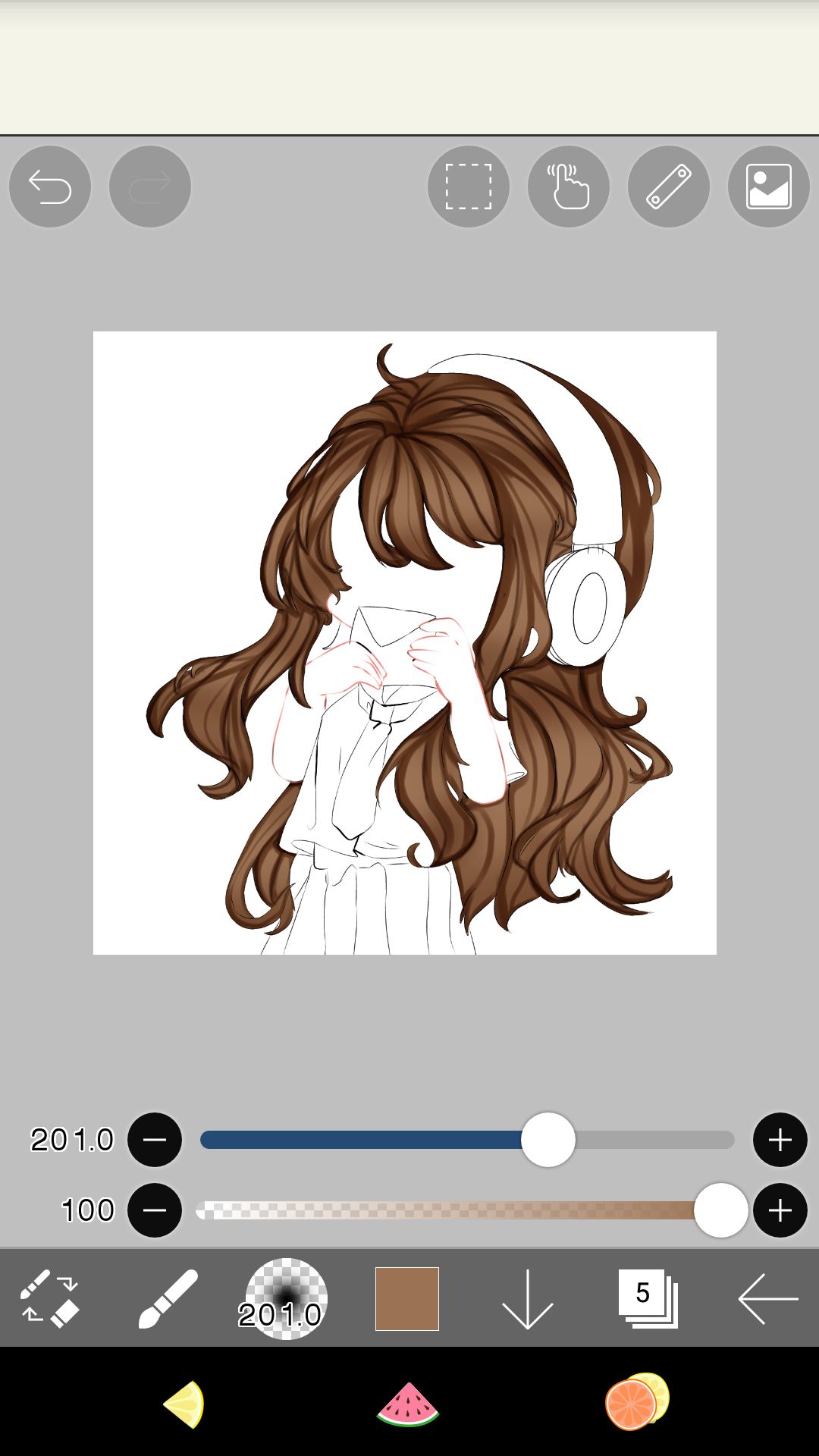819x1456 pixels.
Task: Open the stabilizer hand settings
Action: (x=568, y=187)
